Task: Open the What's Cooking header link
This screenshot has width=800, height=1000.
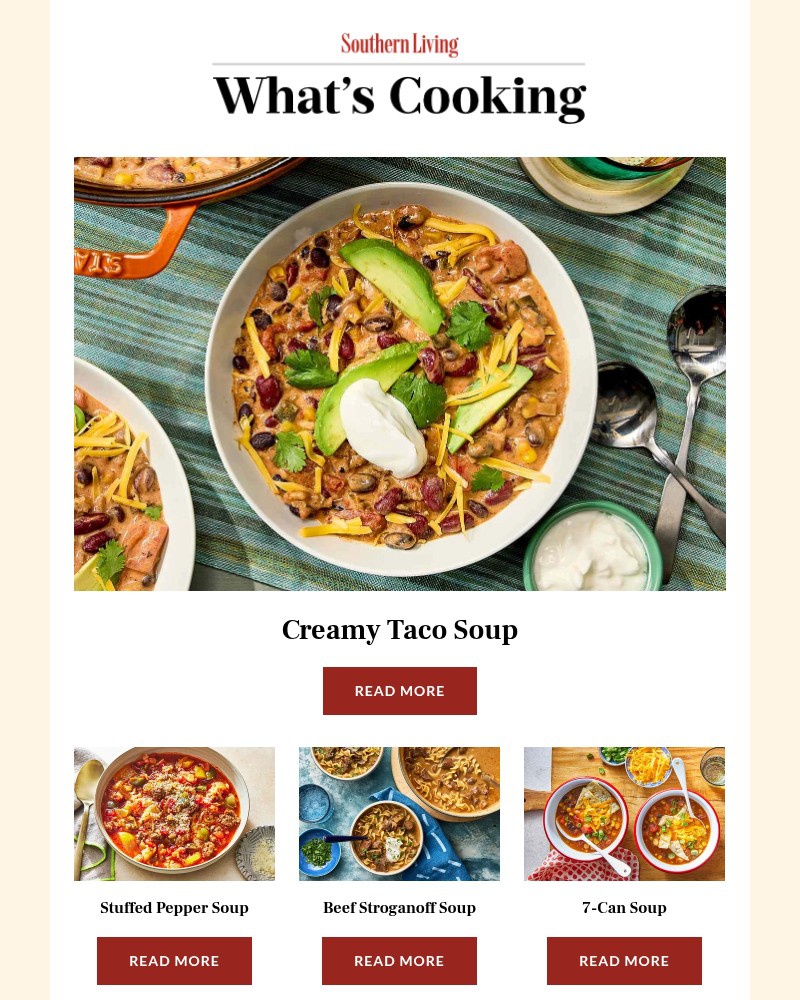Action: click(x=400, y=96)
